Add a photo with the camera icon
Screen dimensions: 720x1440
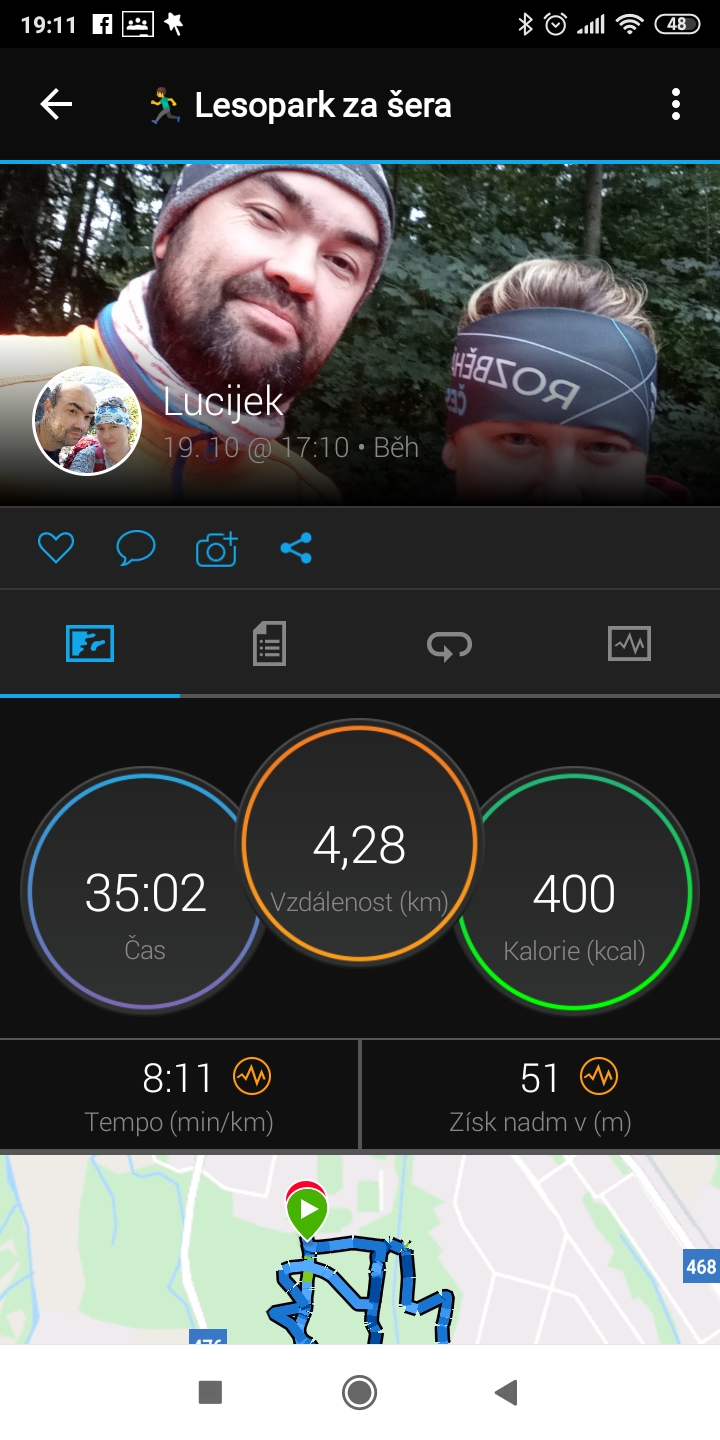(x=216, y=548)
